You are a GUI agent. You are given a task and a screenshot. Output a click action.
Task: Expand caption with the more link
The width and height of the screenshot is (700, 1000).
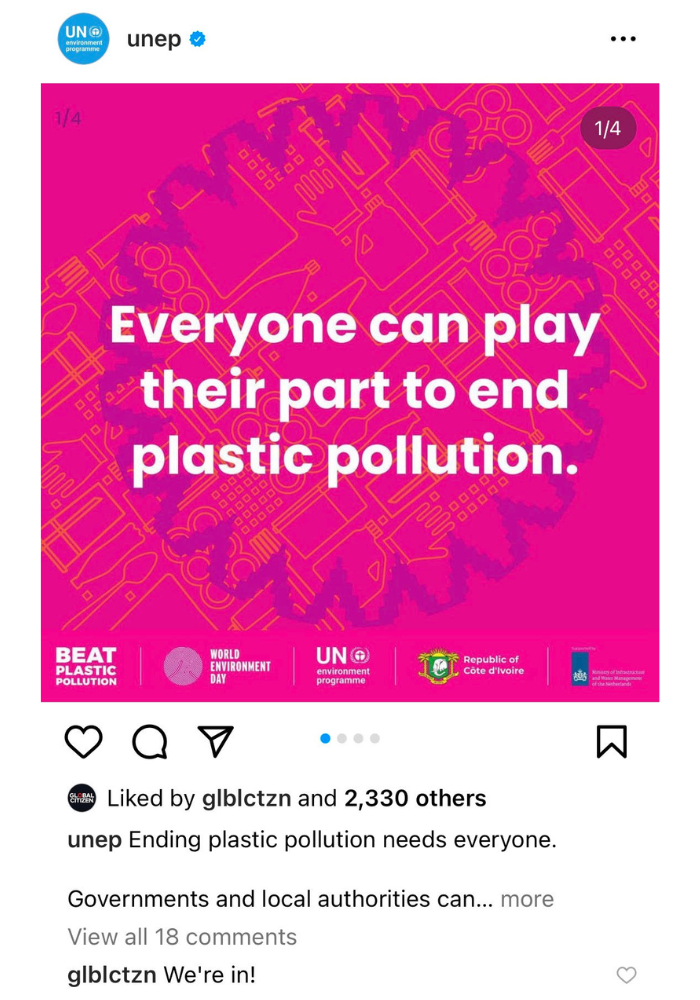[x=527, y=898]
